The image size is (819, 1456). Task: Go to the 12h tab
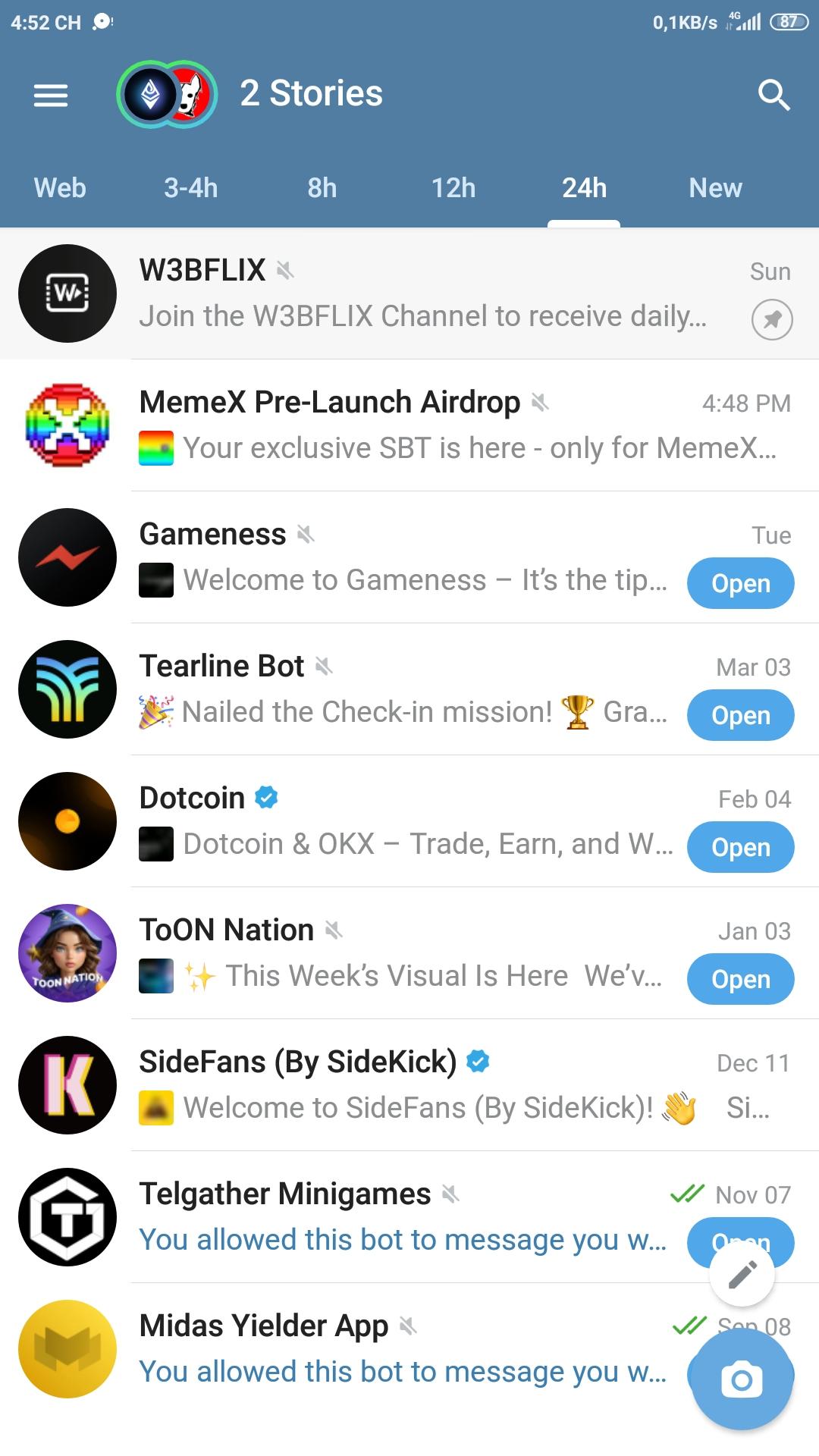pyautogui.click(x=453, y=188)
